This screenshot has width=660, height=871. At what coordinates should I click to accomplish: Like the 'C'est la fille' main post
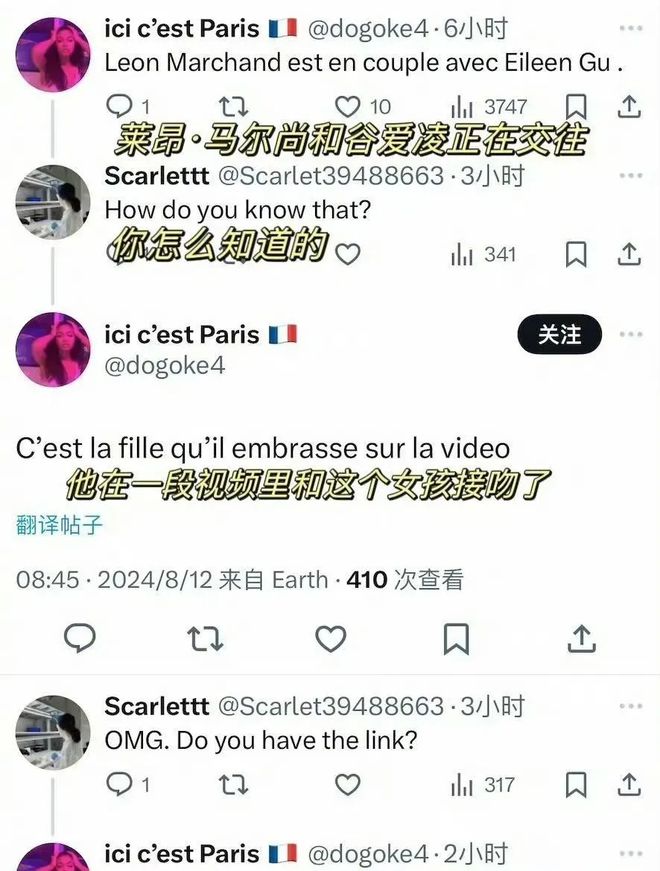click(x=330, y=638)
